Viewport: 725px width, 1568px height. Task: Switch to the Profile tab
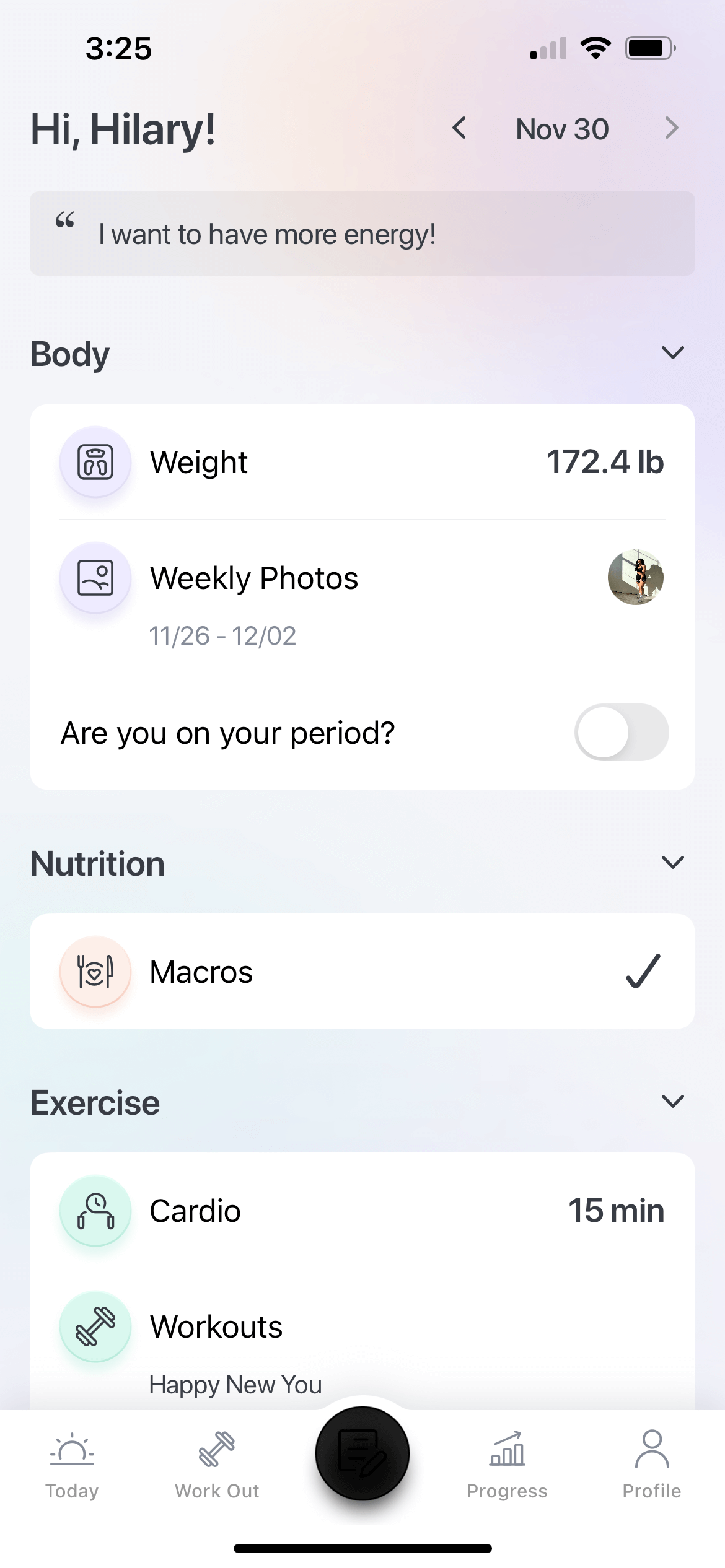click(x=651, y=1465)
